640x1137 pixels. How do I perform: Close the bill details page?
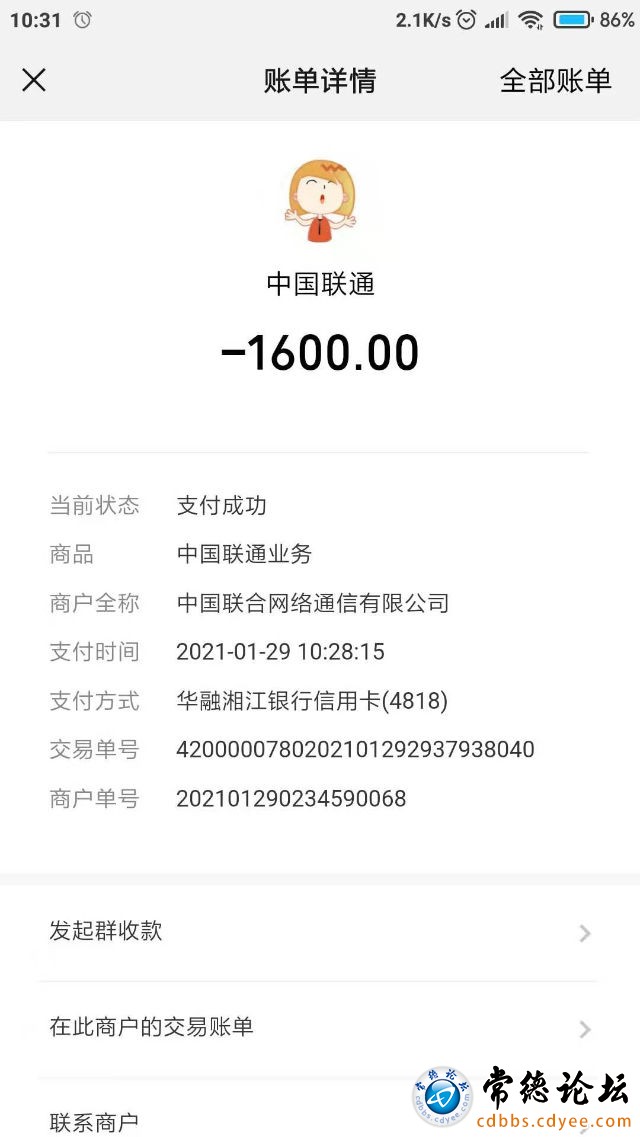(x=34, y=80)
